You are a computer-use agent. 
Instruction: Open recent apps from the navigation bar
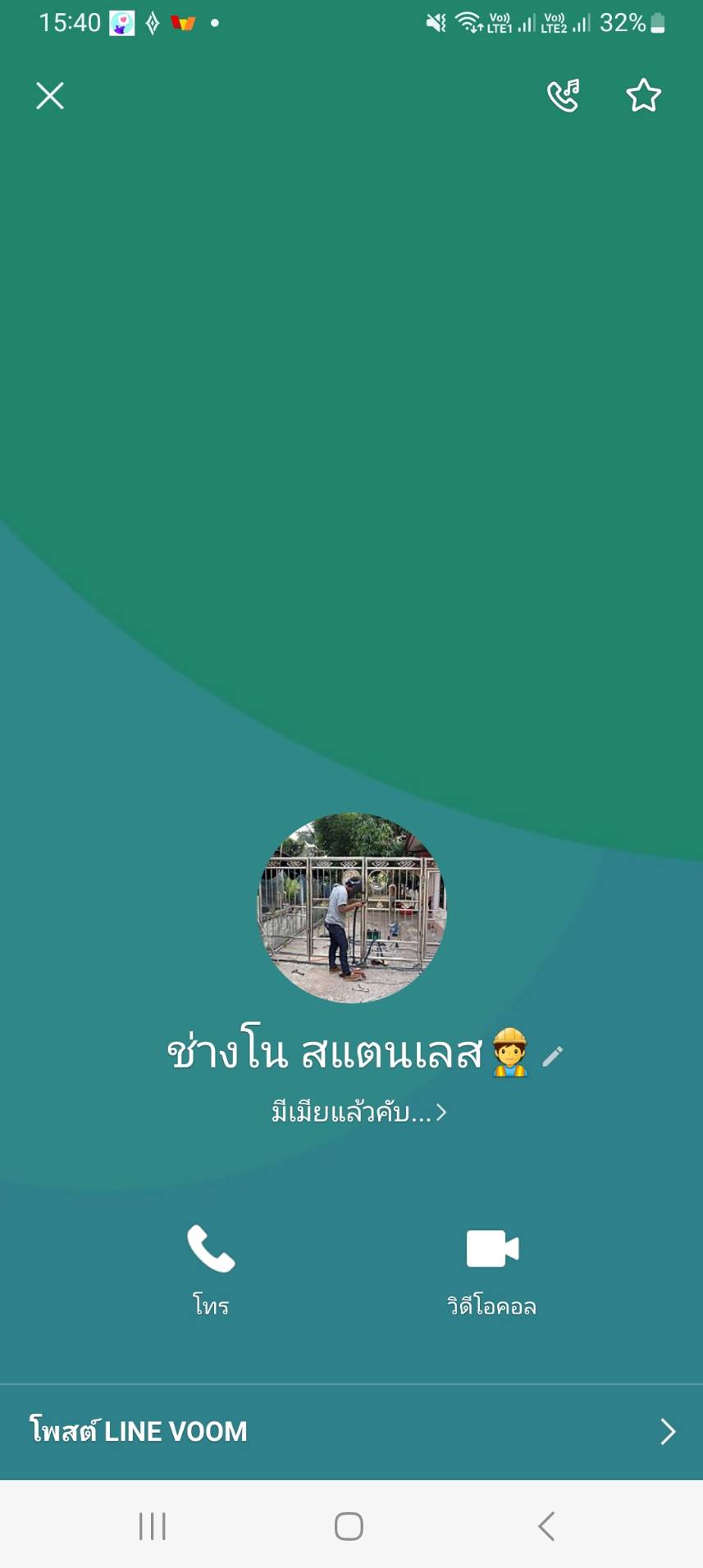pyautogui.click(x=153, y=1526)
